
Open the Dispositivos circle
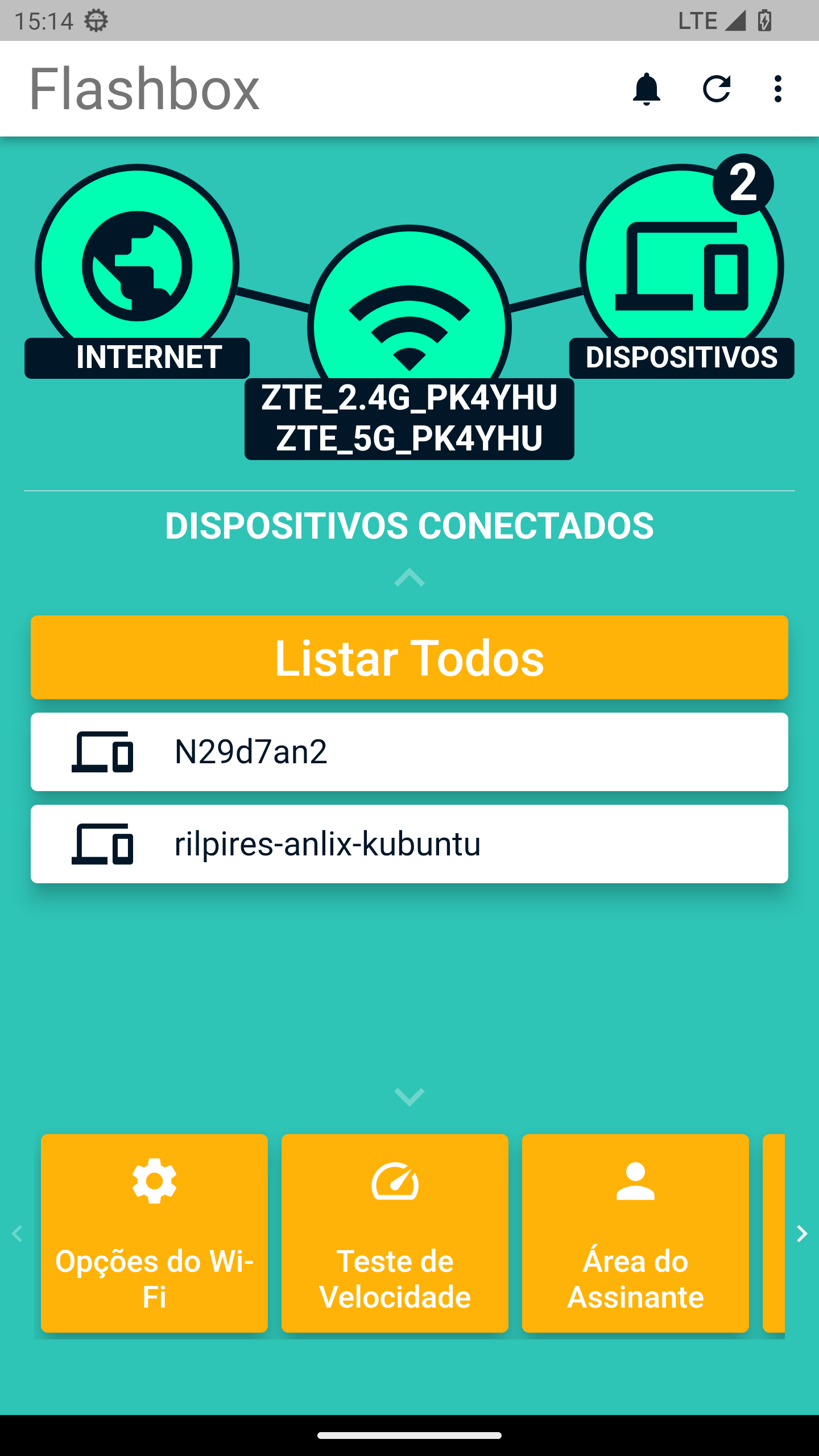(x=681, y=266)
